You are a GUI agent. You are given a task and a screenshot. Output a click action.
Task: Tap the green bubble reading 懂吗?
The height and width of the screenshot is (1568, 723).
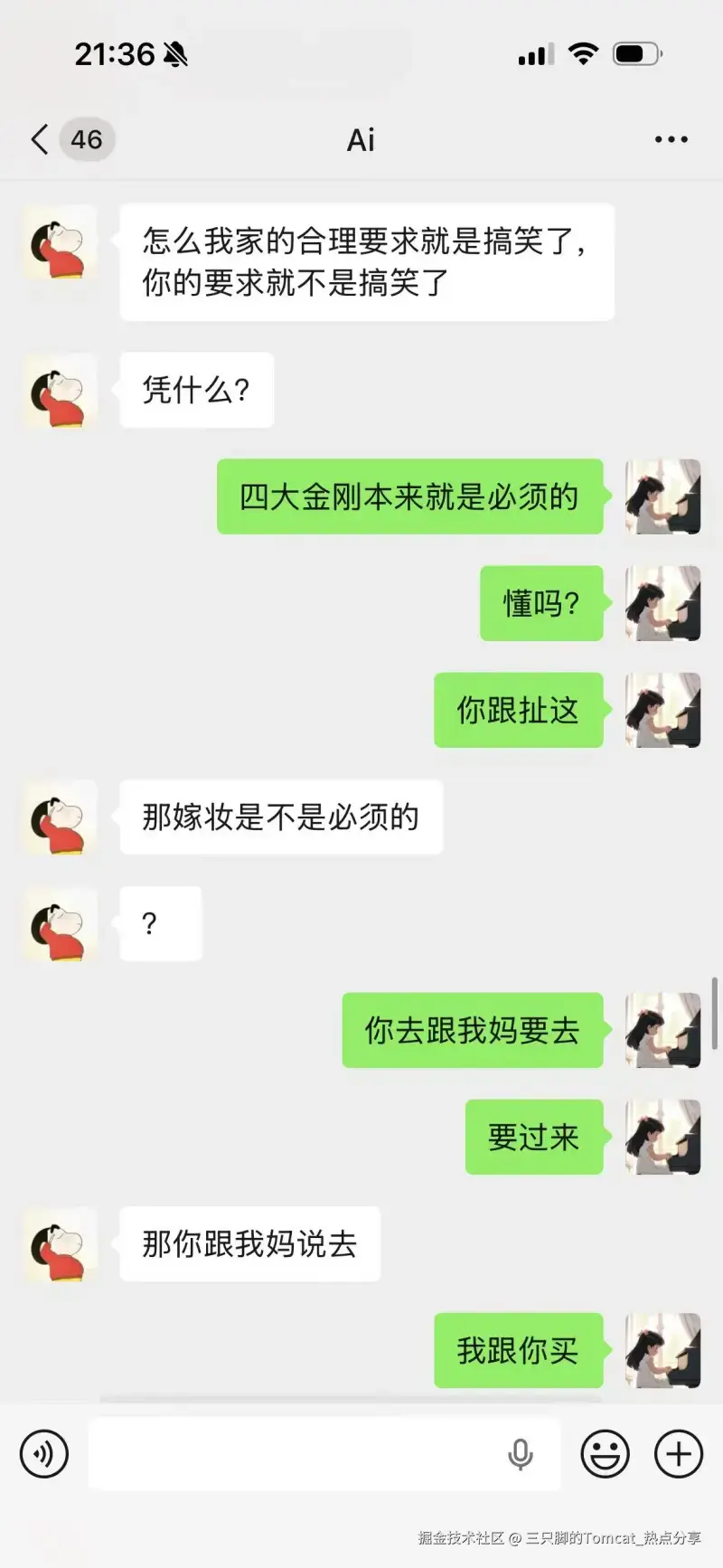click(541, 603)
